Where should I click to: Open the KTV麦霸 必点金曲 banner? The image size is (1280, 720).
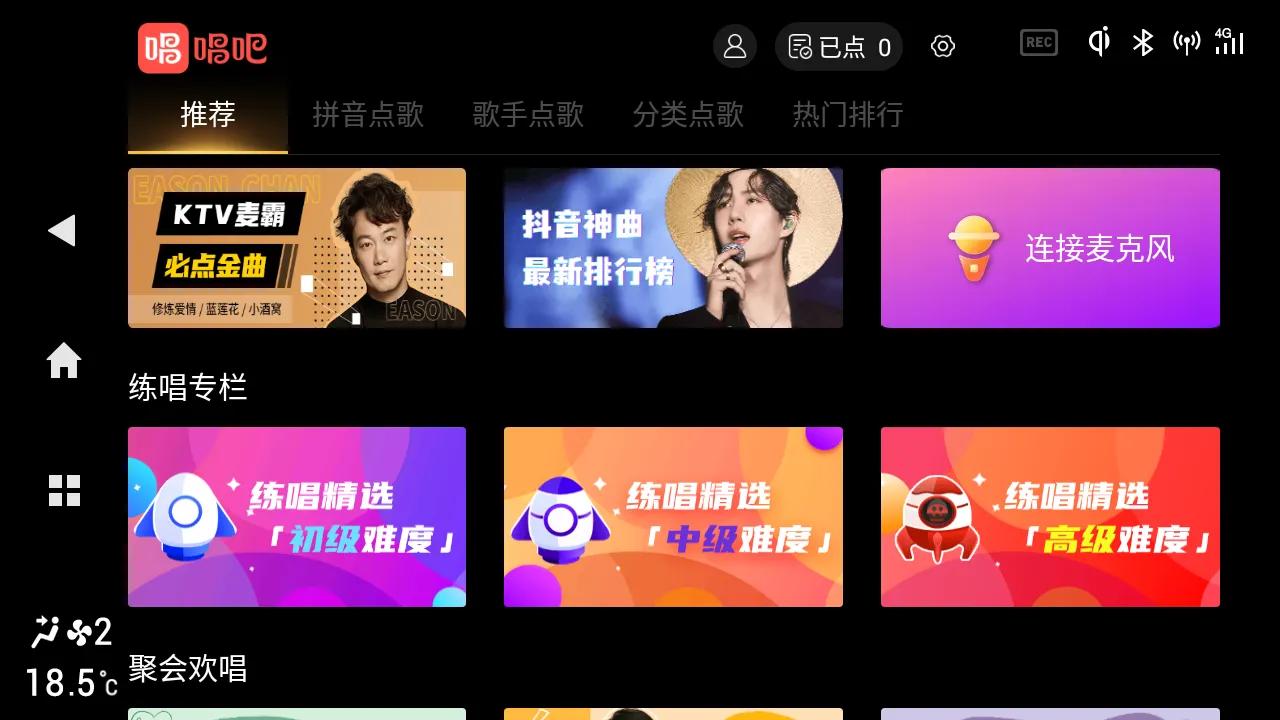pos(297,248)
